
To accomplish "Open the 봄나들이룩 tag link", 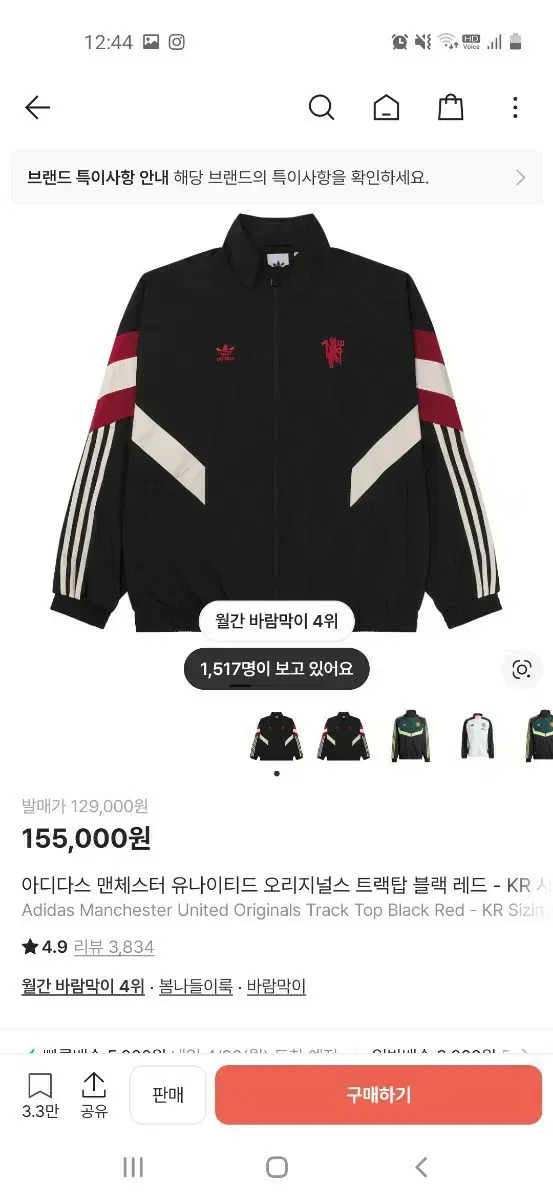I will pyautogui.click(x=195, y=986).
